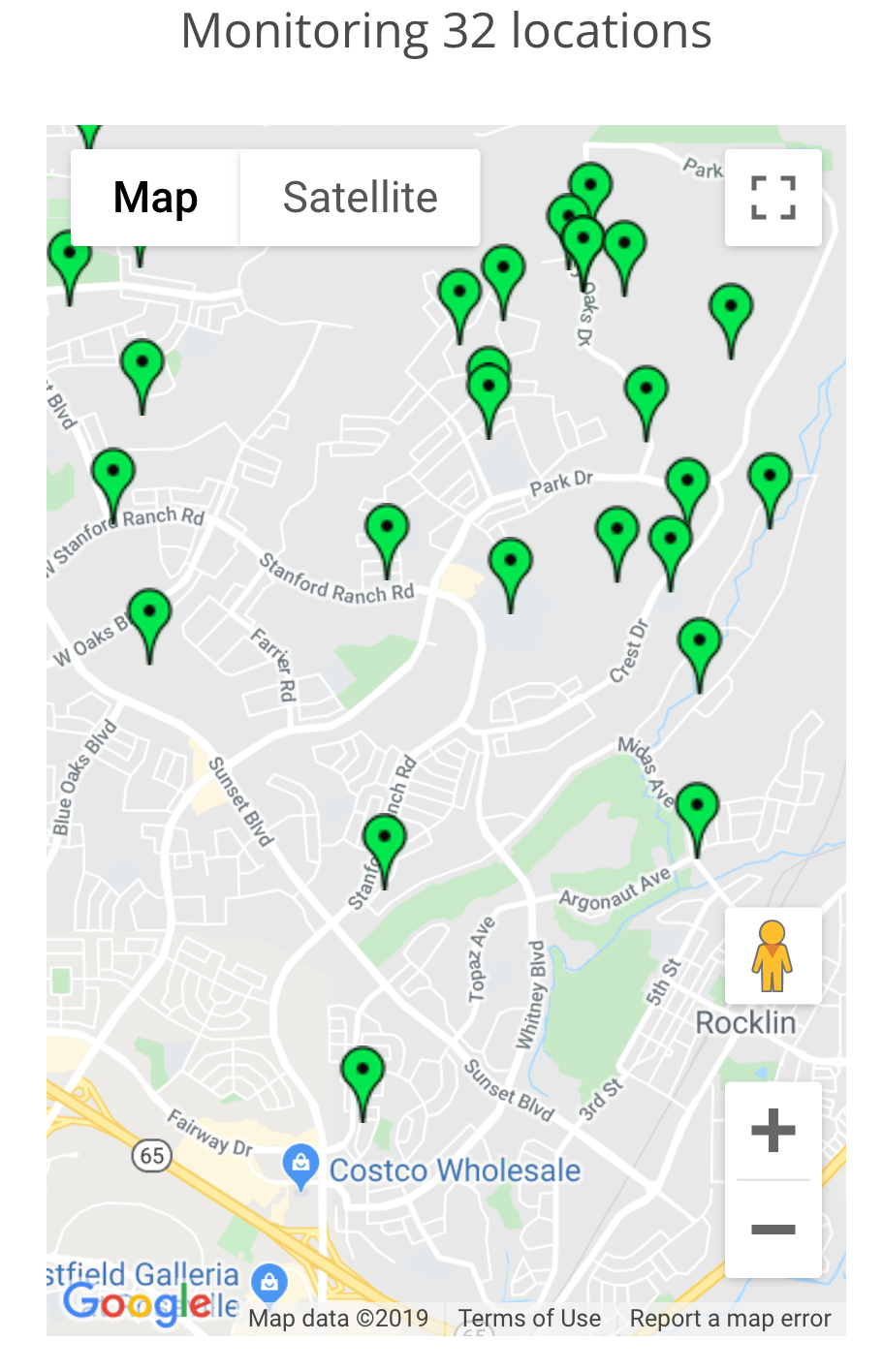
Task: Switch to Satellite view
Action: 360,198
